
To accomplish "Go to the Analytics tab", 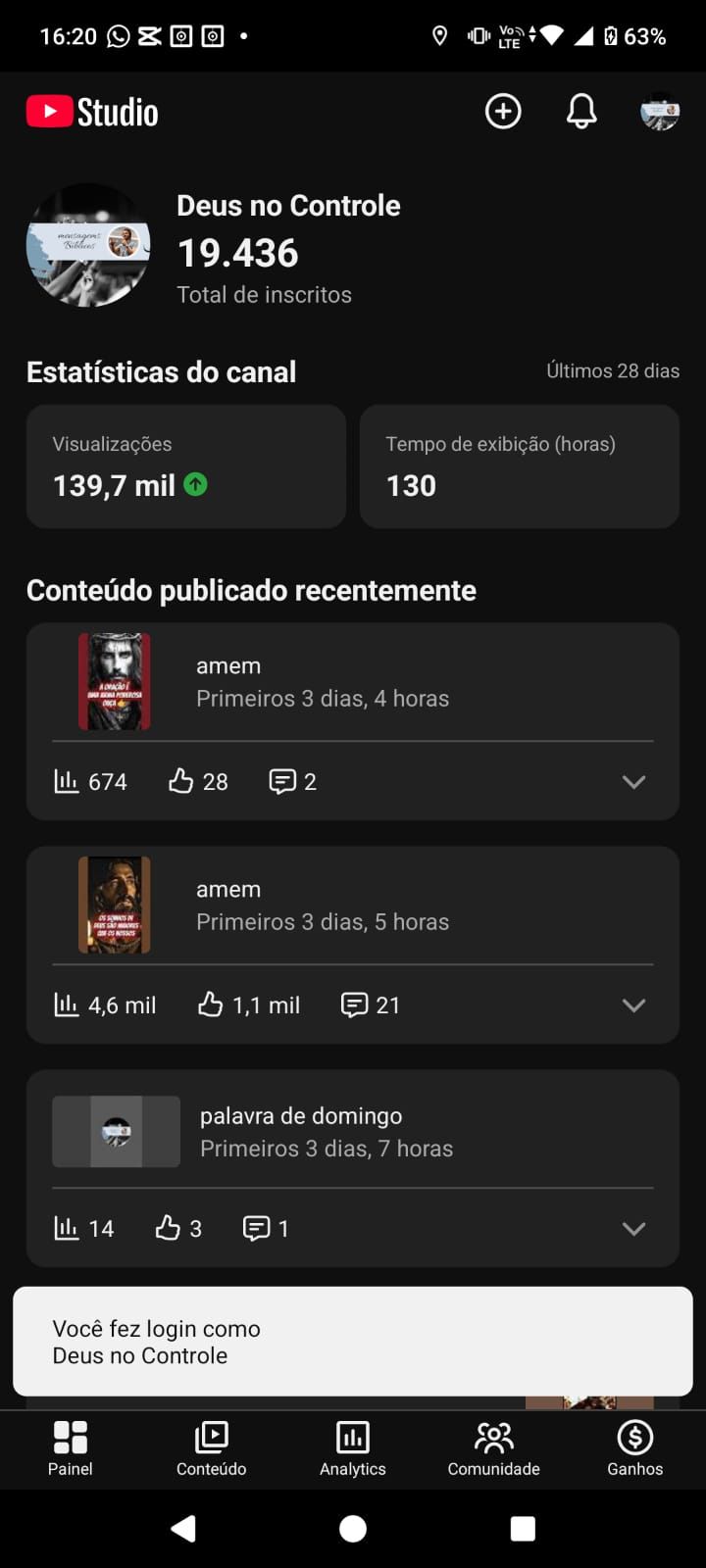I will pos(353,1448).
